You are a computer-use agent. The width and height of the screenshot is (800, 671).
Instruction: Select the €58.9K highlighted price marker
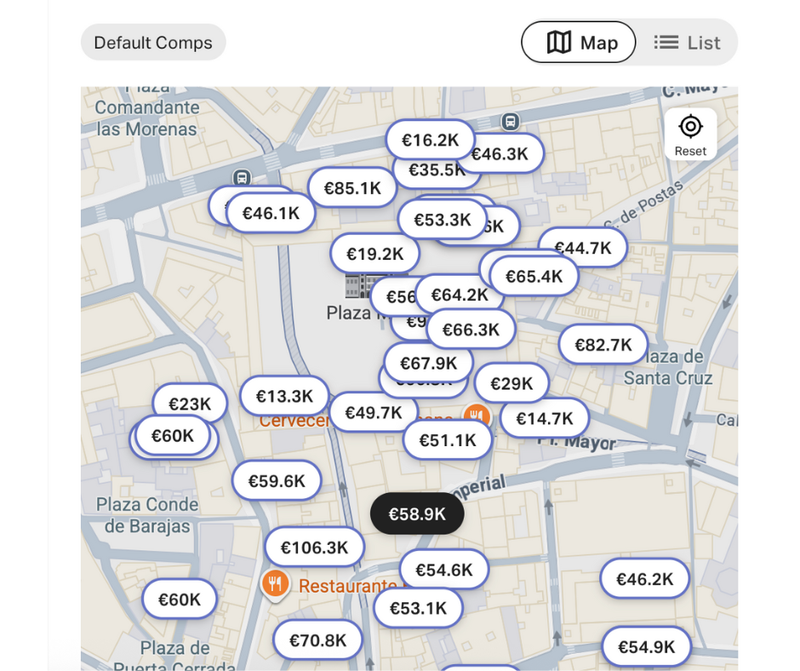(x=417, y=514)
